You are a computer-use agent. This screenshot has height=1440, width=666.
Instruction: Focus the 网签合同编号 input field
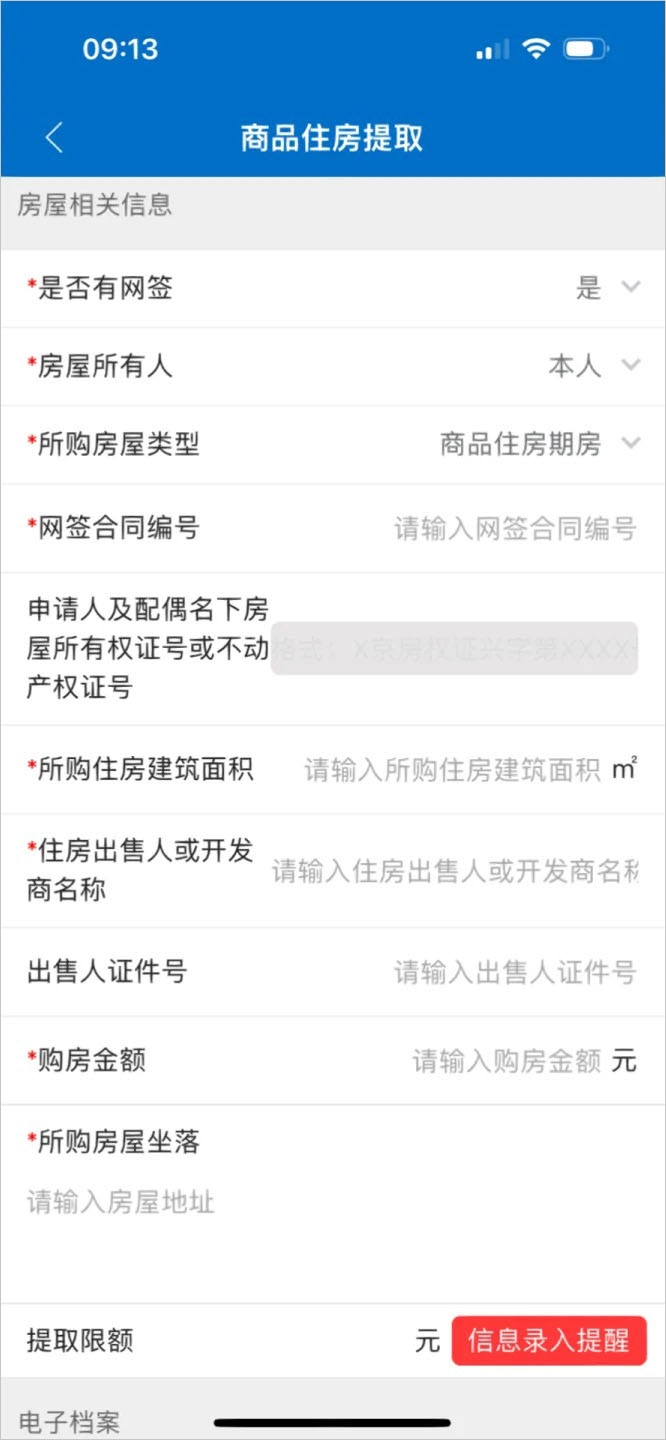click(515, 528)
